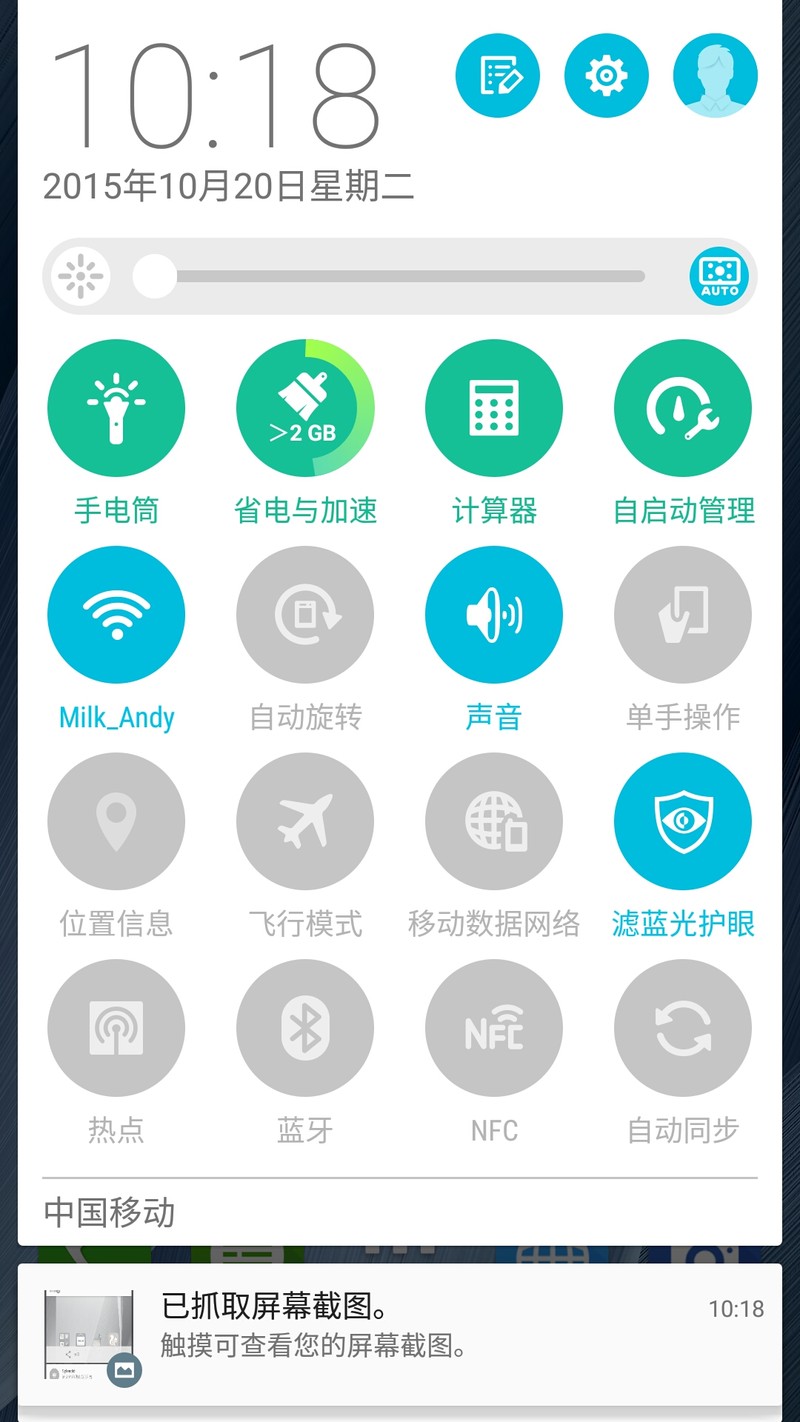The height and width of the screenshot is (1422, 800).
Task: Enable NFC
Action: tap(494, 1027)
